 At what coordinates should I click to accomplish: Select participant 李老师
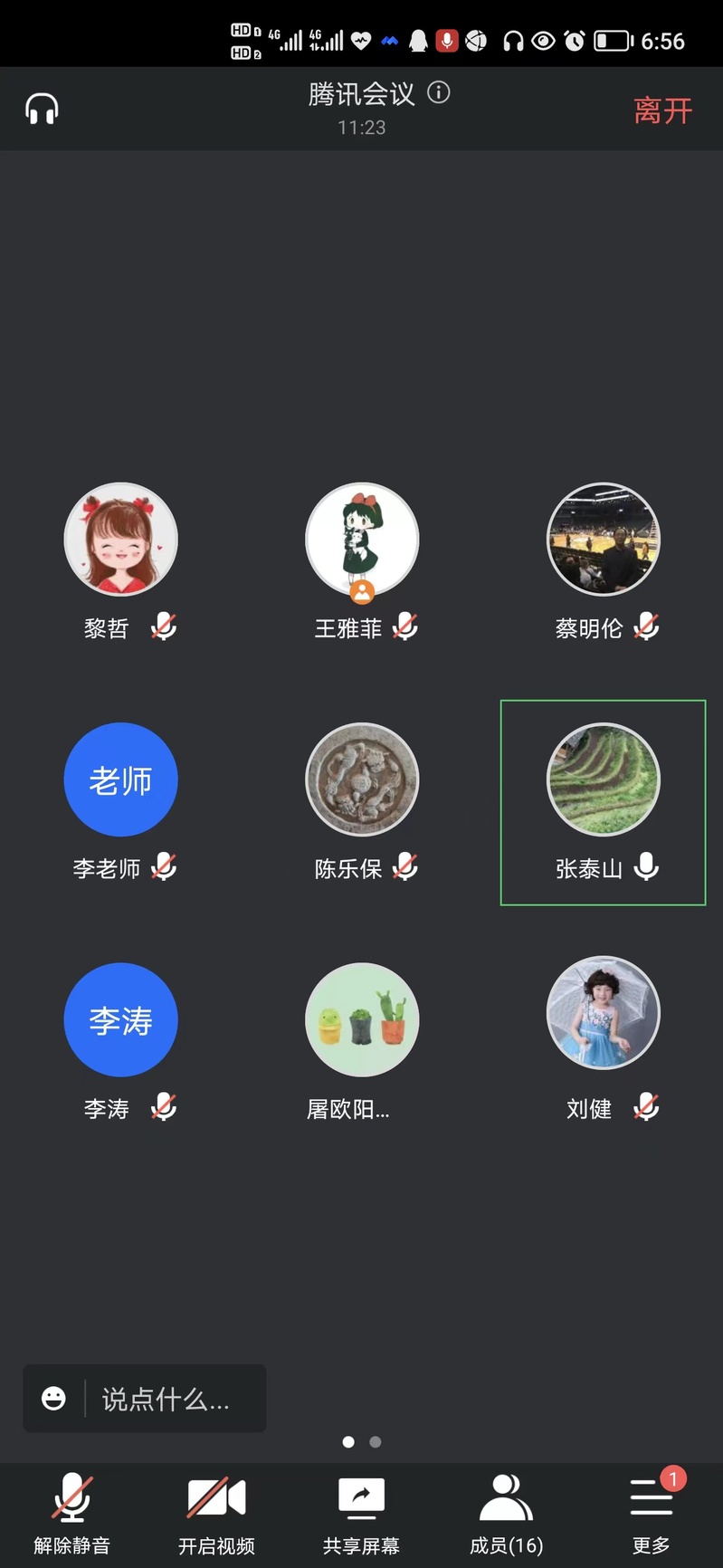tap(120, 780)
